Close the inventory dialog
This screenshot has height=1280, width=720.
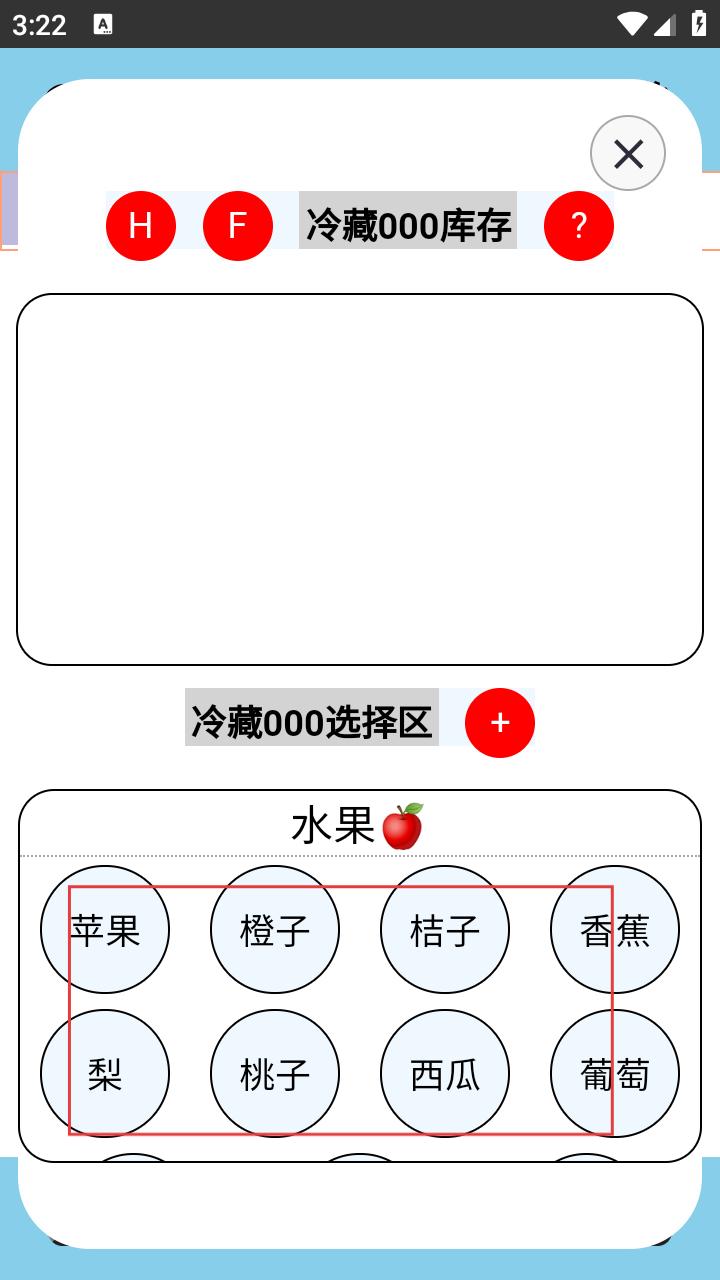(628, 153)
